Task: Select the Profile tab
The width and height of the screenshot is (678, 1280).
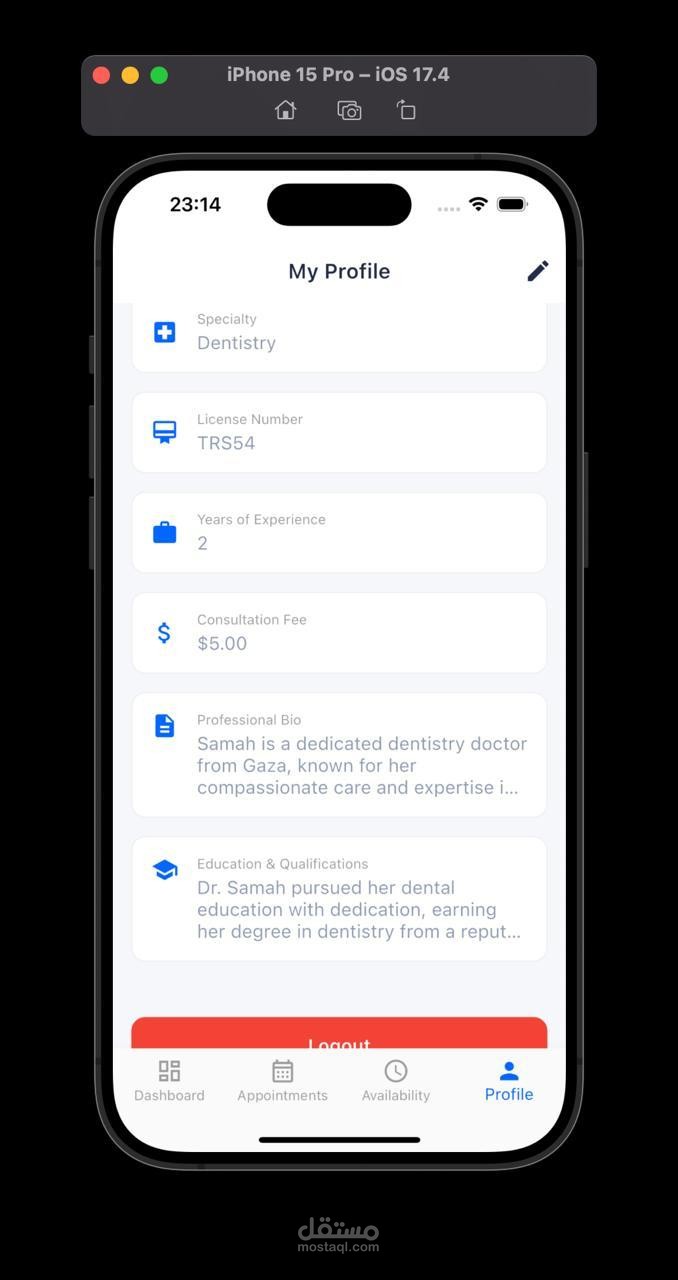Action: pos(509,1081)
